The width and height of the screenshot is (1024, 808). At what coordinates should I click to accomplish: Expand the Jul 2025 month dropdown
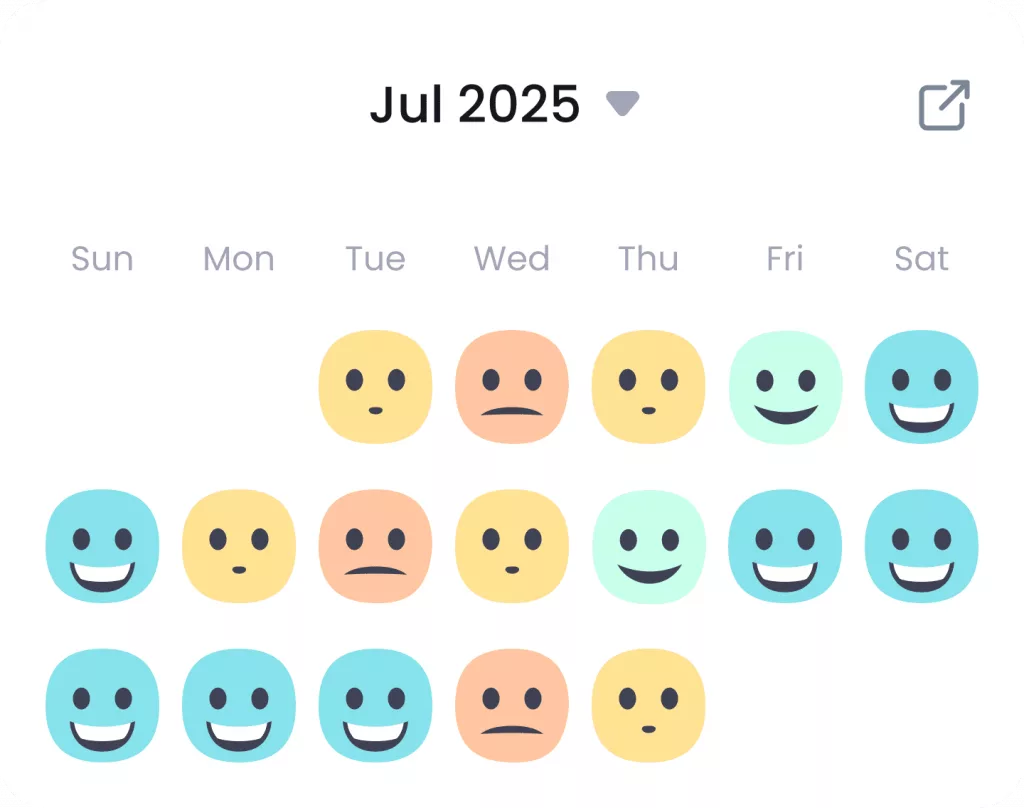(x=622, y=103)
